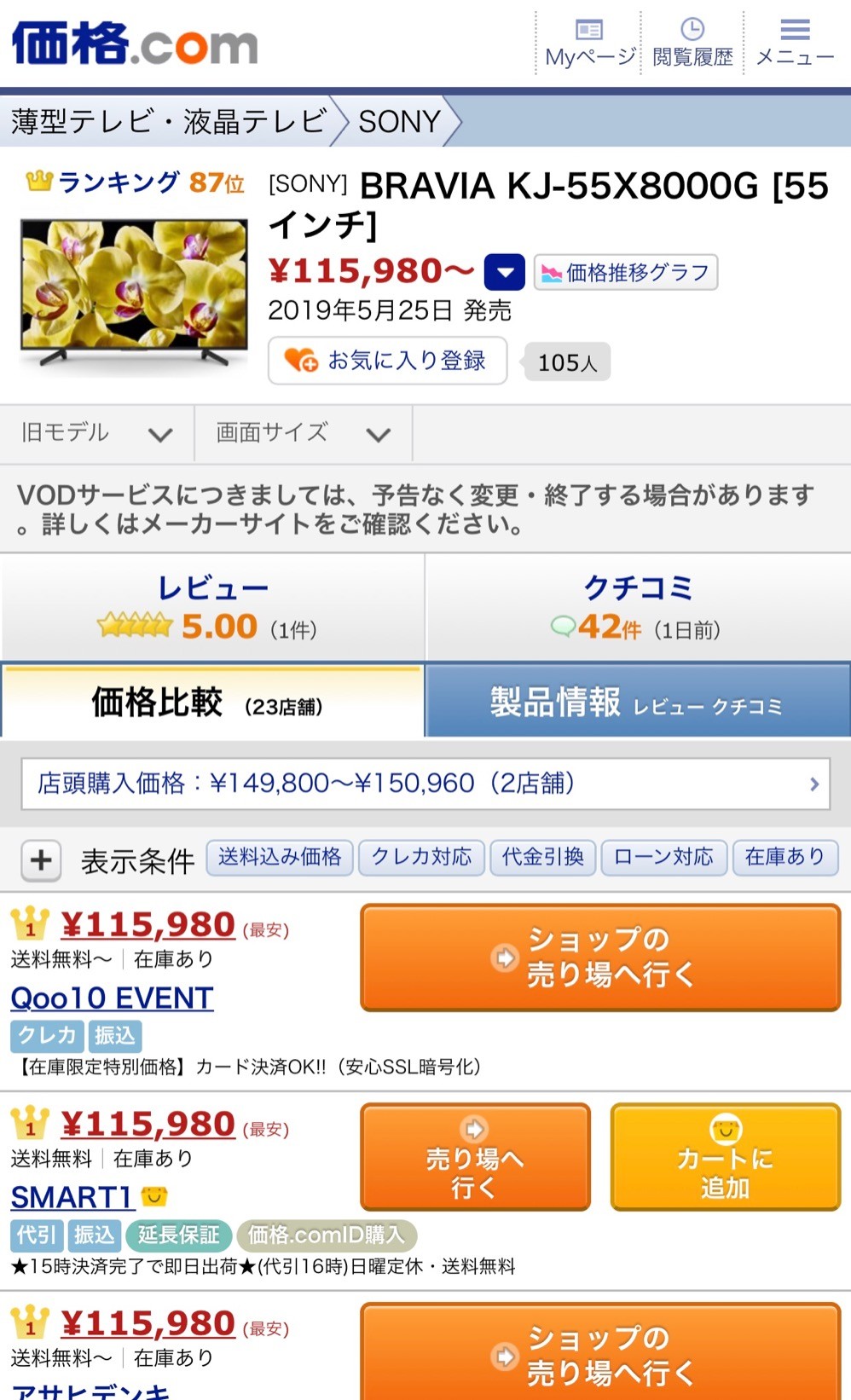Expand the 旧モデル dropdown

[x=97, y=433]
